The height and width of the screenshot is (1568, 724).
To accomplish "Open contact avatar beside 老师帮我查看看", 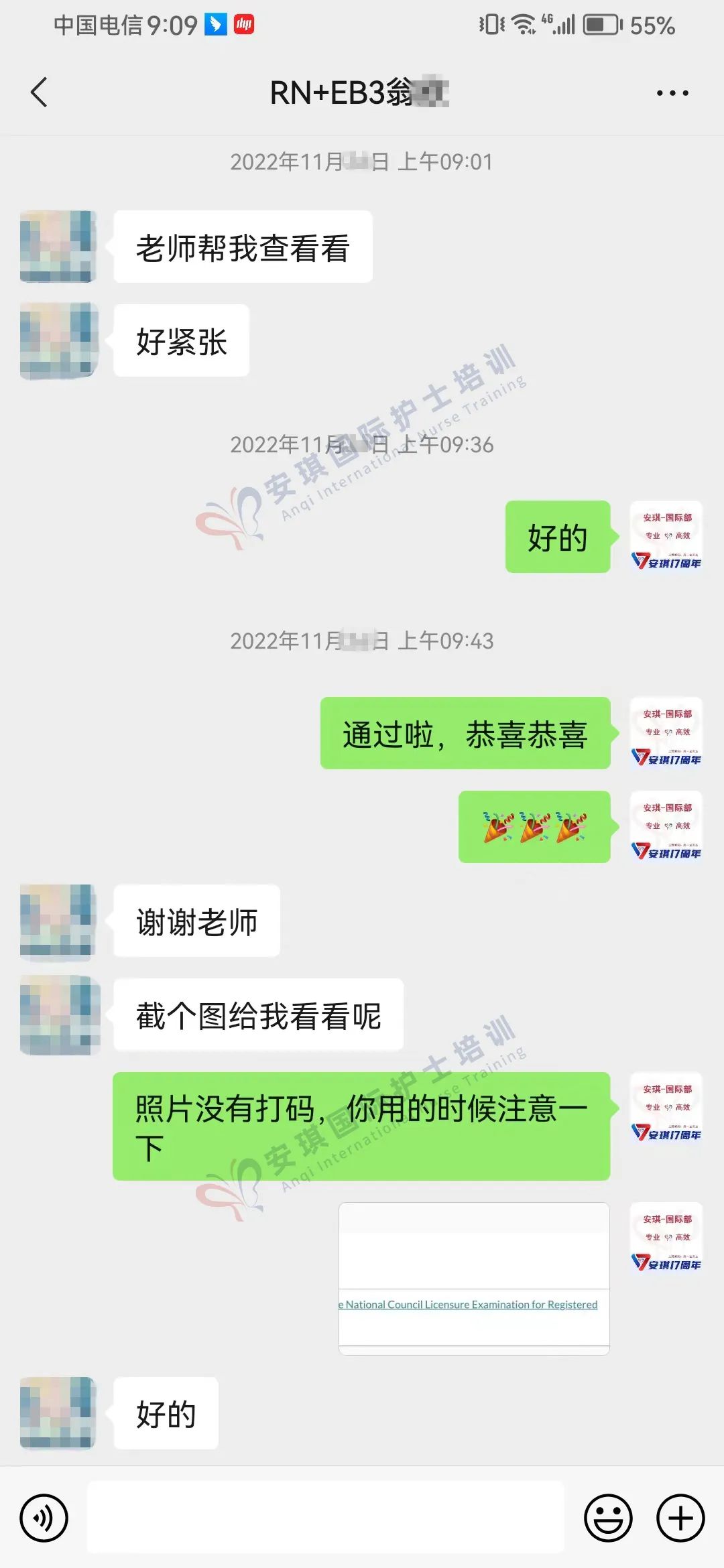I will 59,247.
